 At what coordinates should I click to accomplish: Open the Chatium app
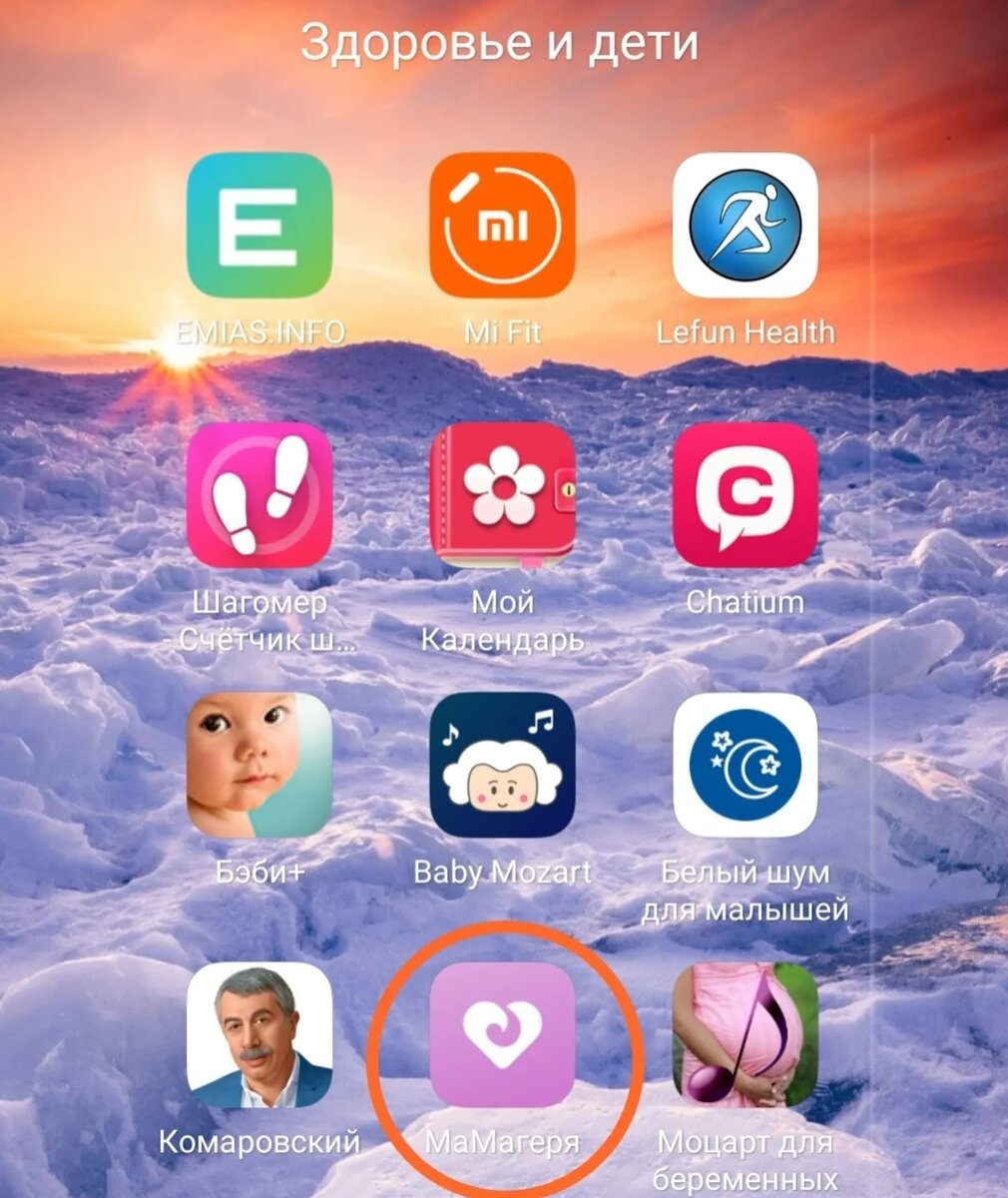pyautogui.click(x=745, y=495)
